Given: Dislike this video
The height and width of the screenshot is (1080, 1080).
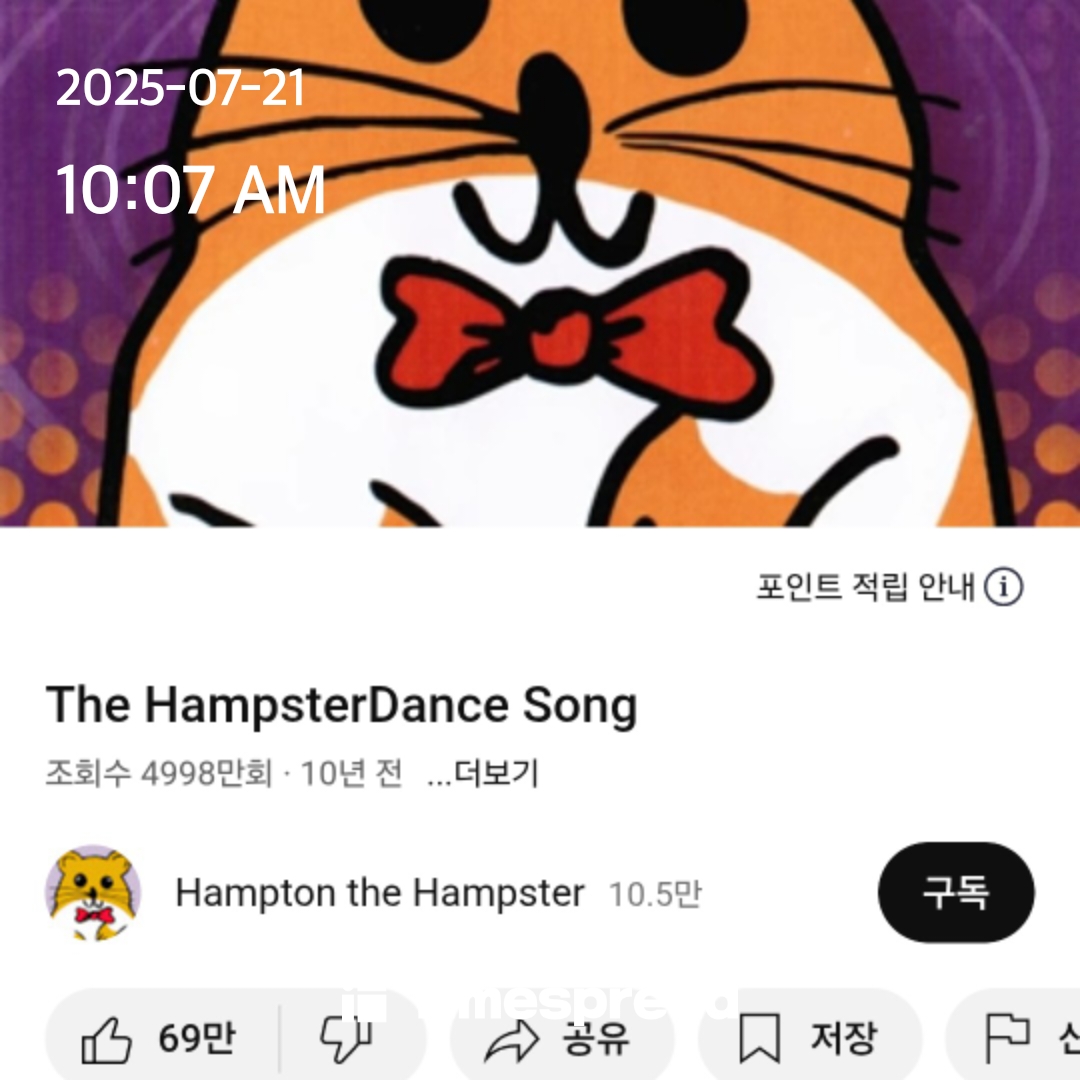Looking at the screenshot, I should click(x=345, y=1040).
